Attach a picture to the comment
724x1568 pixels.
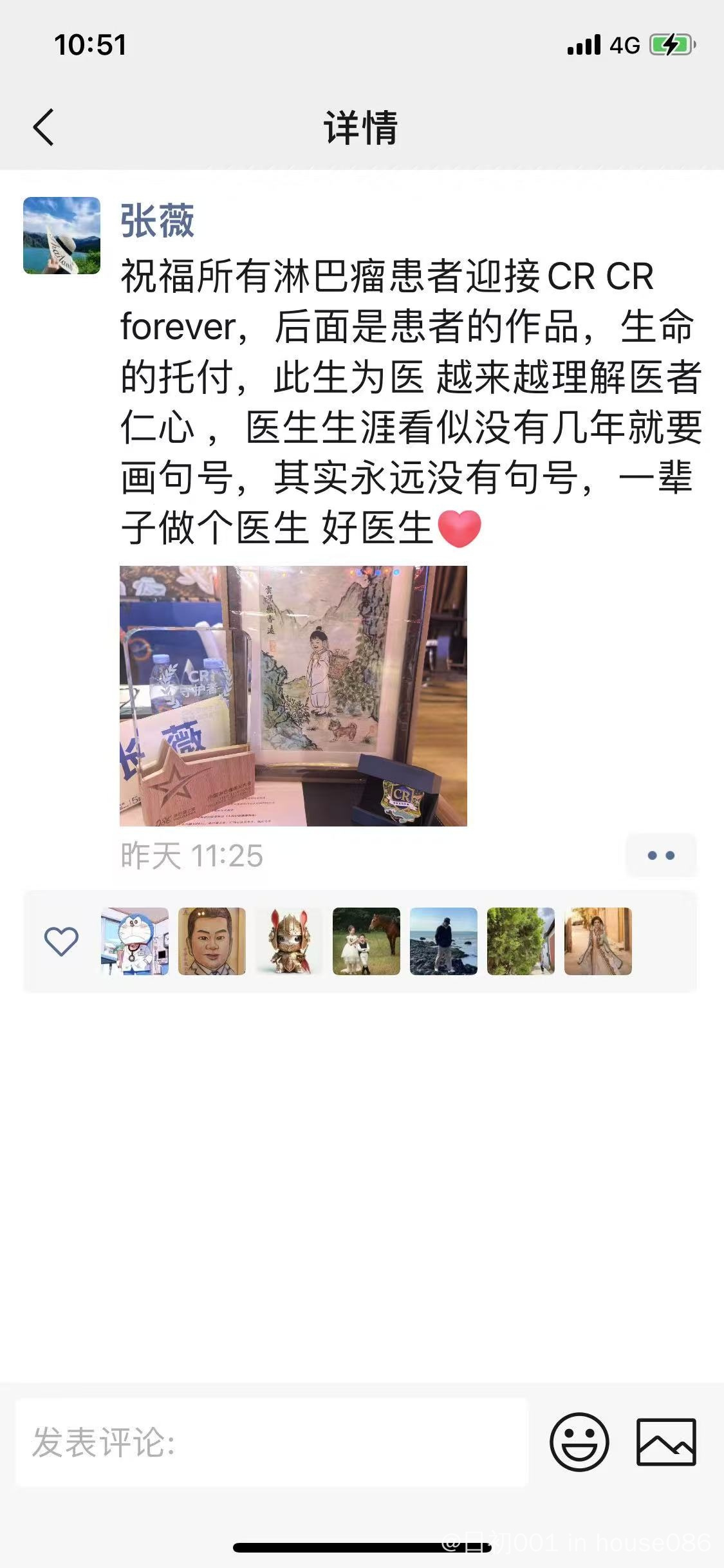[x=666, y=1442]
